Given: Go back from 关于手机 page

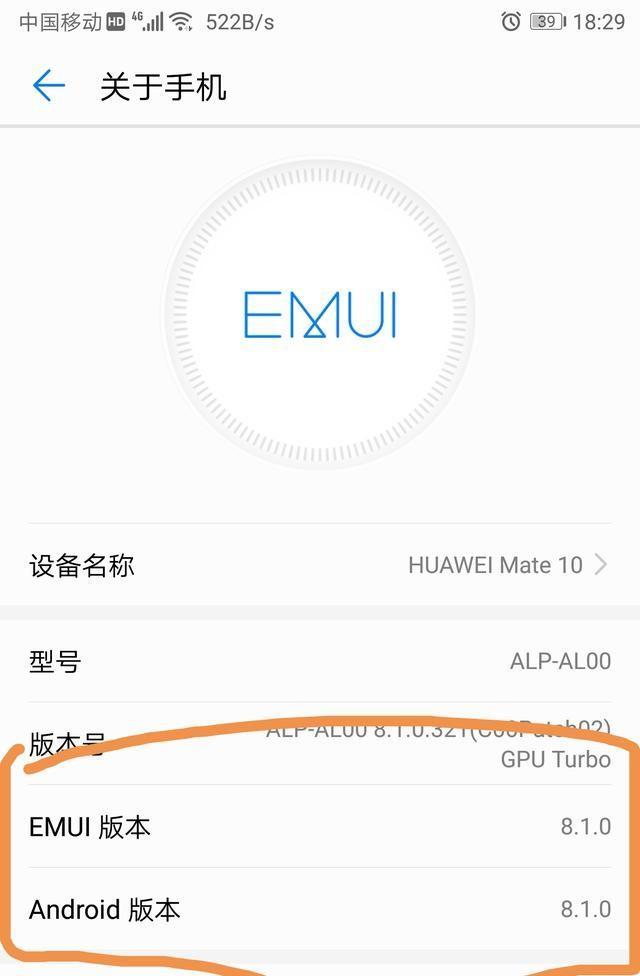Looking at the screenshot, I should 48,86.
